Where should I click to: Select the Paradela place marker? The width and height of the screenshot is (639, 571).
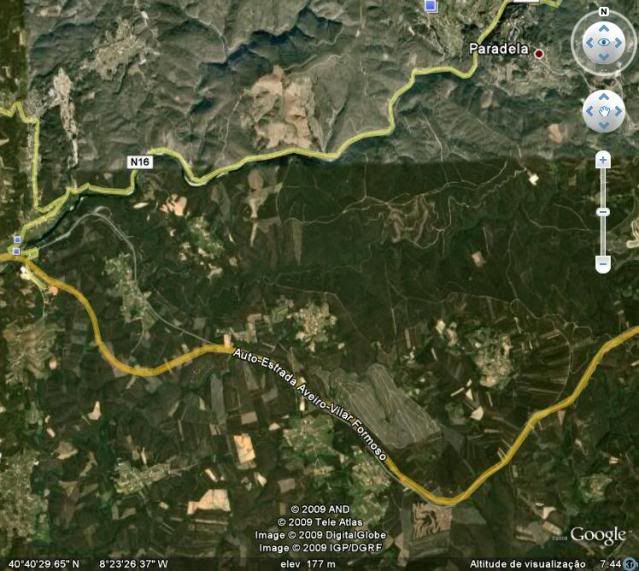click(x=539, y=53)
